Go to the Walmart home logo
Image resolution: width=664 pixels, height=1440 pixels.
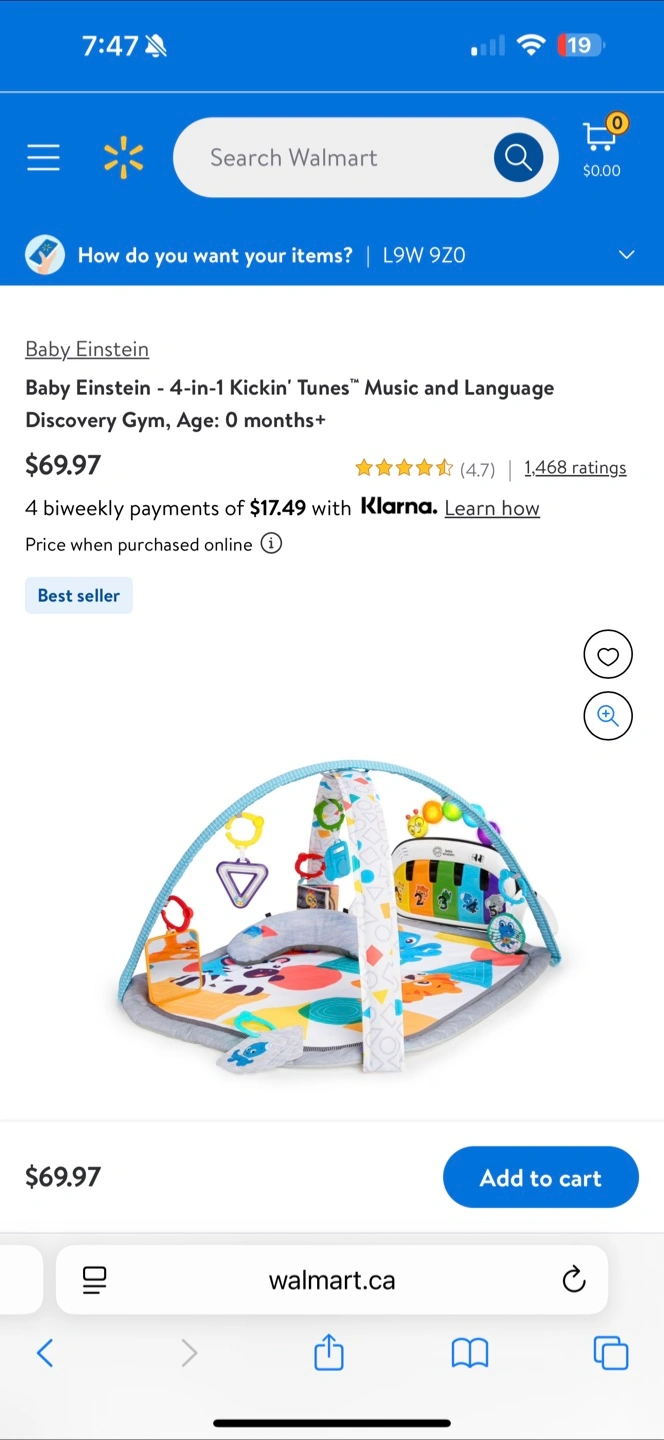pos(124,158)
